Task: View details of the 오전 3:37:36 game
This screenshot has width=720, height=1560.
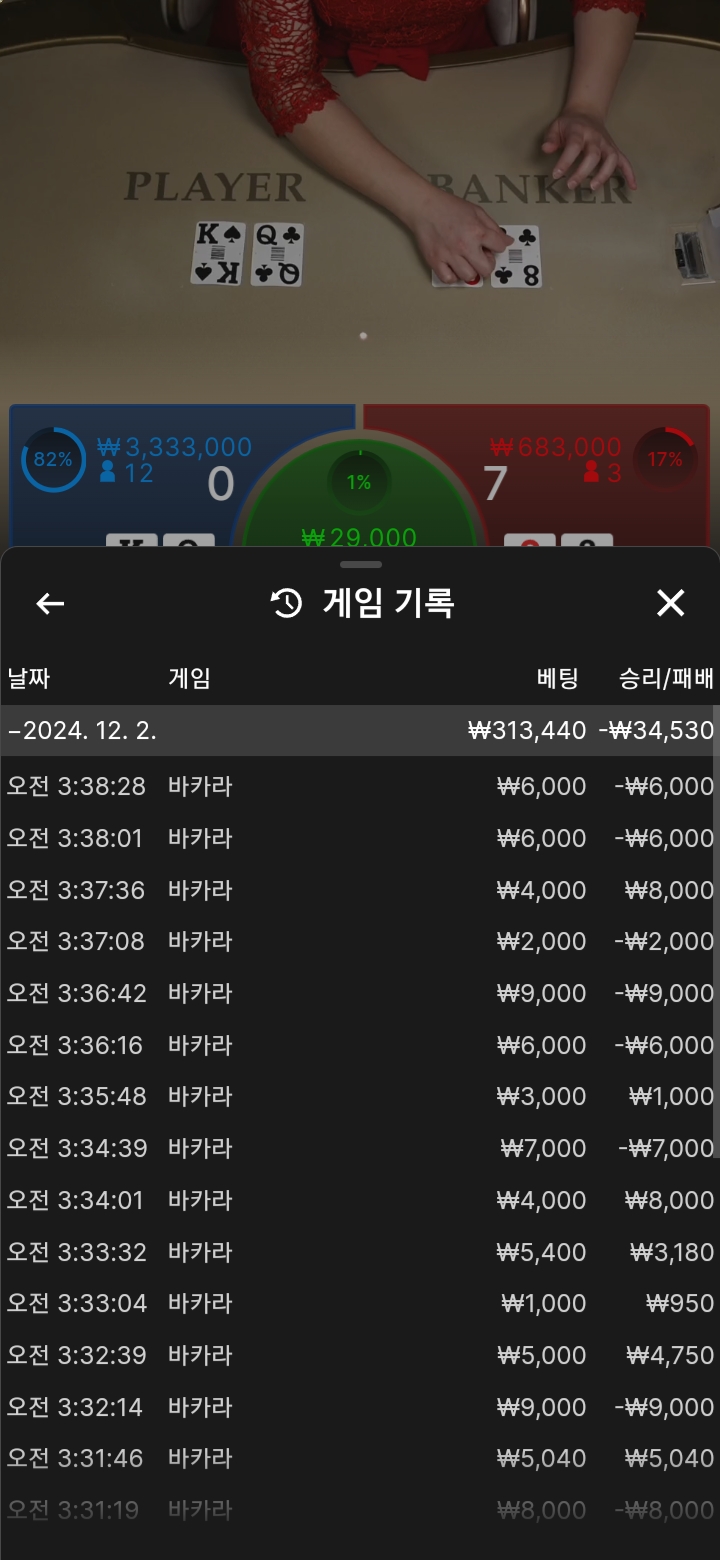Action: coord(360,890)
